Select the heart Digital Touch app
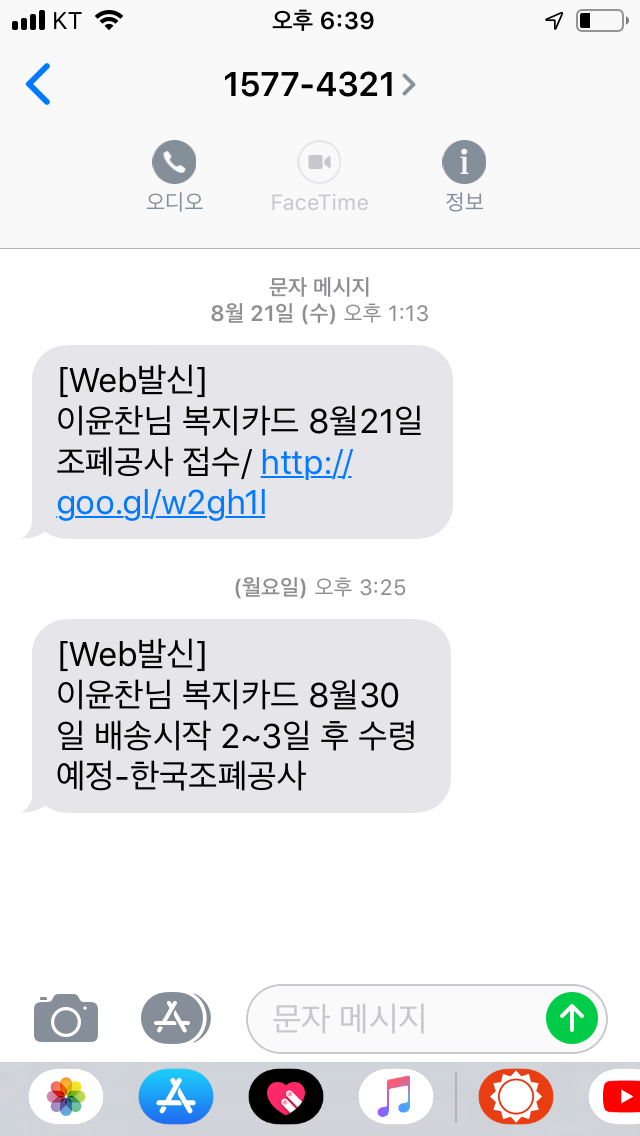This screenshot has width=640, height=1136. pos(286,1096)
